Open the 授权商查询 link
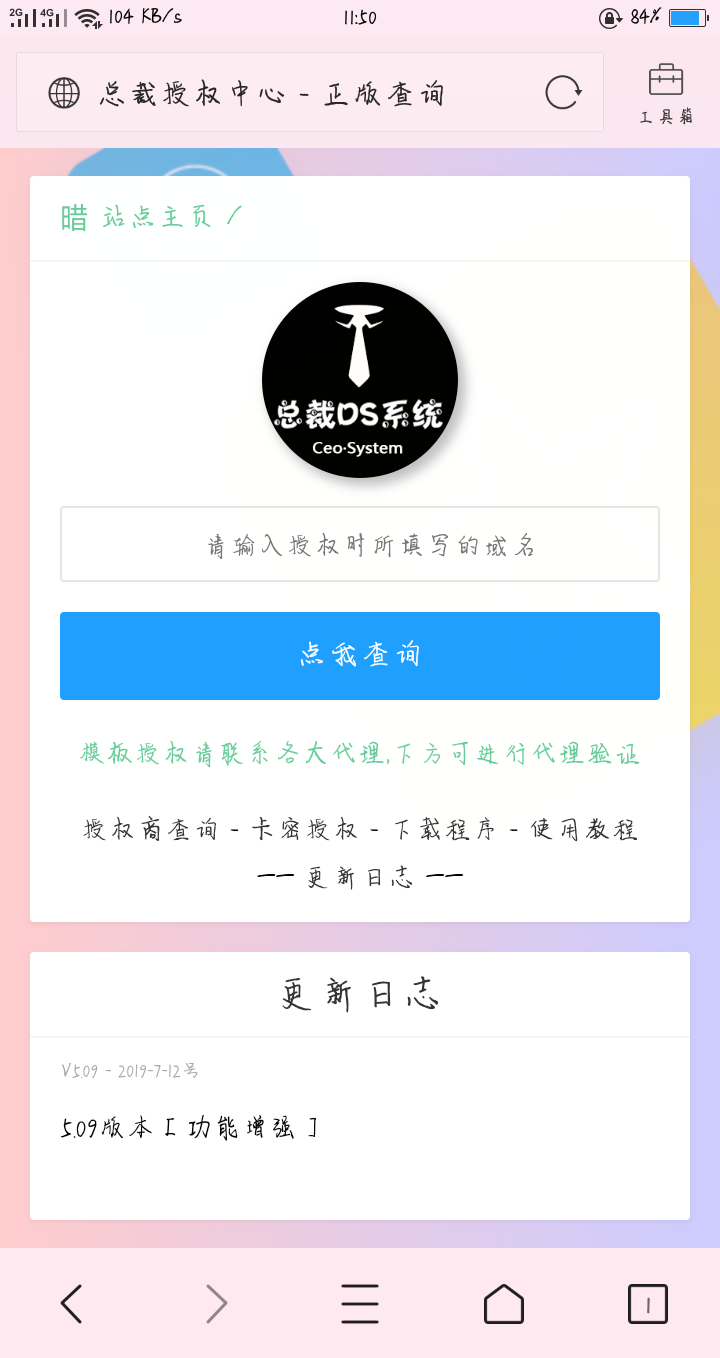 tap(150, 830)
